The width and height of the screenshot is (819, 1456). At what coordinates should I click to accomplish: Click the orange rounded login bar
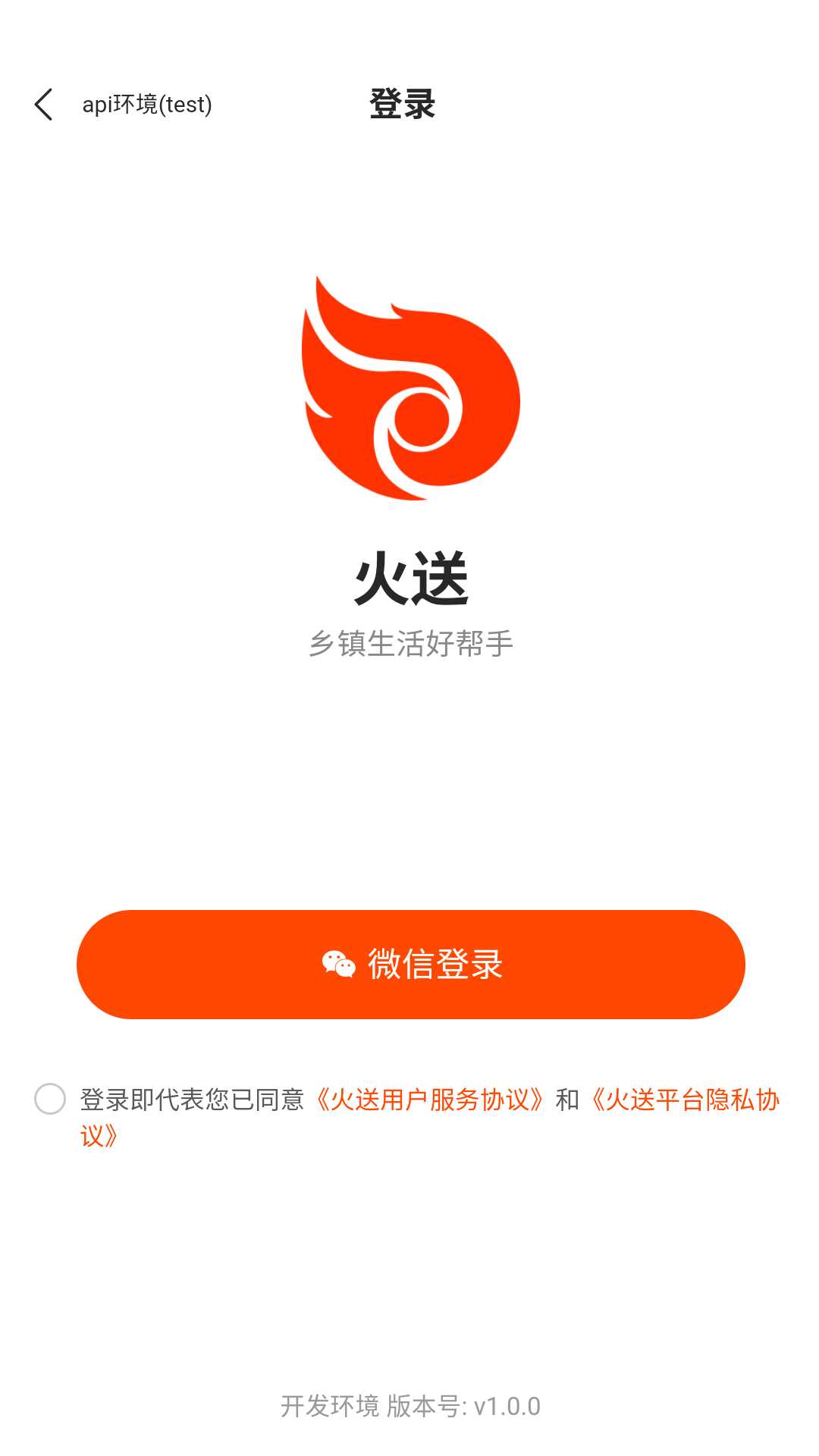(x=409, y=964)
